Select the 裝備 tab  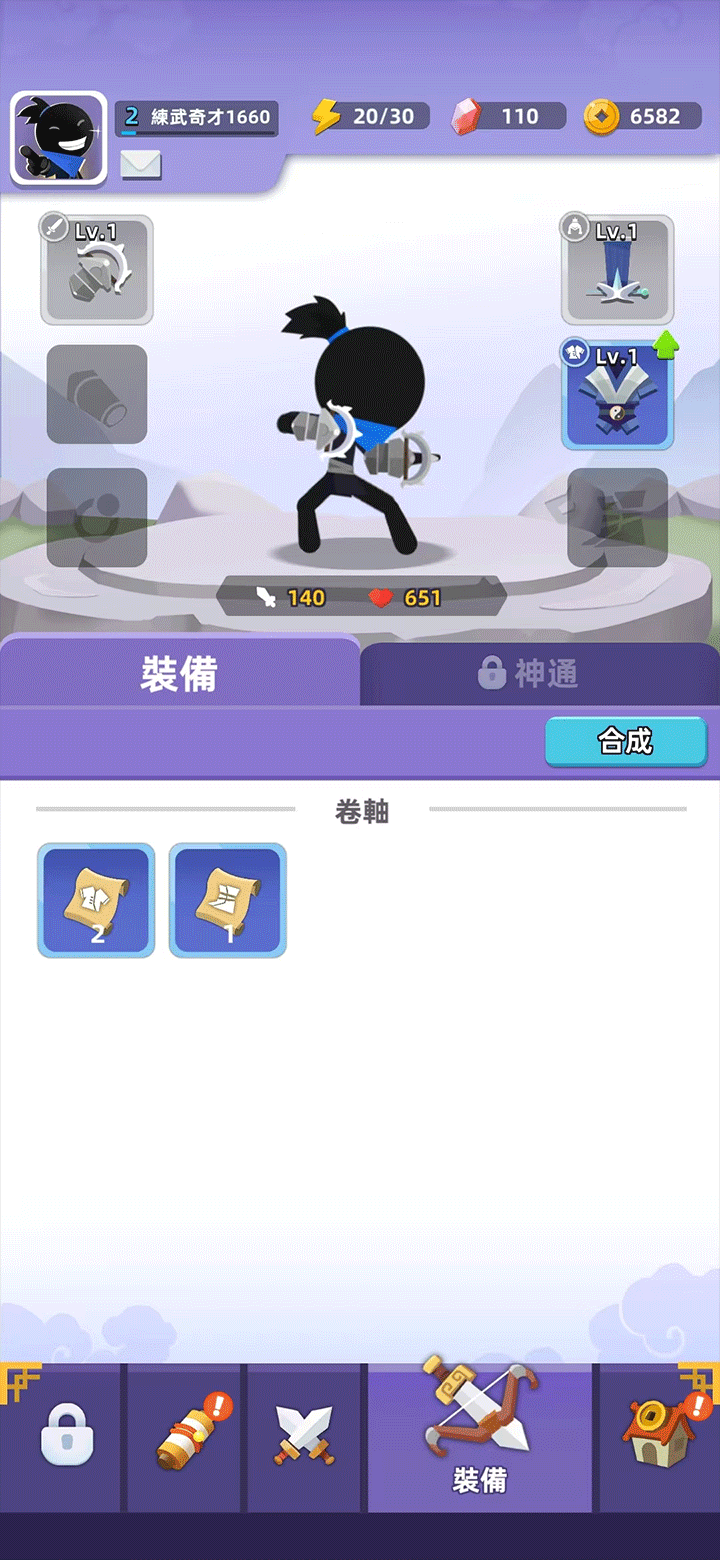click(x=180, y=674)
